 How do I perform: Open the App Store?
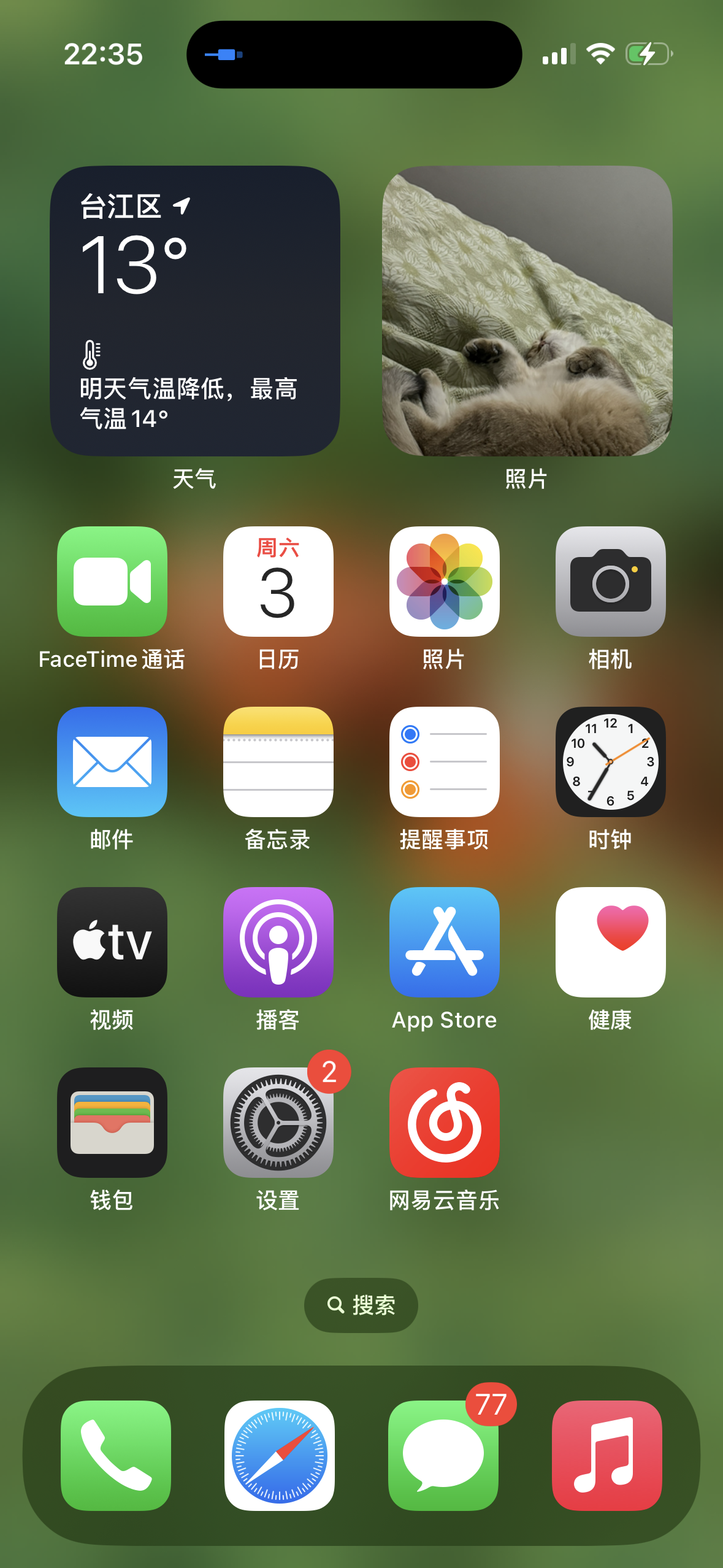pos(445,942)
